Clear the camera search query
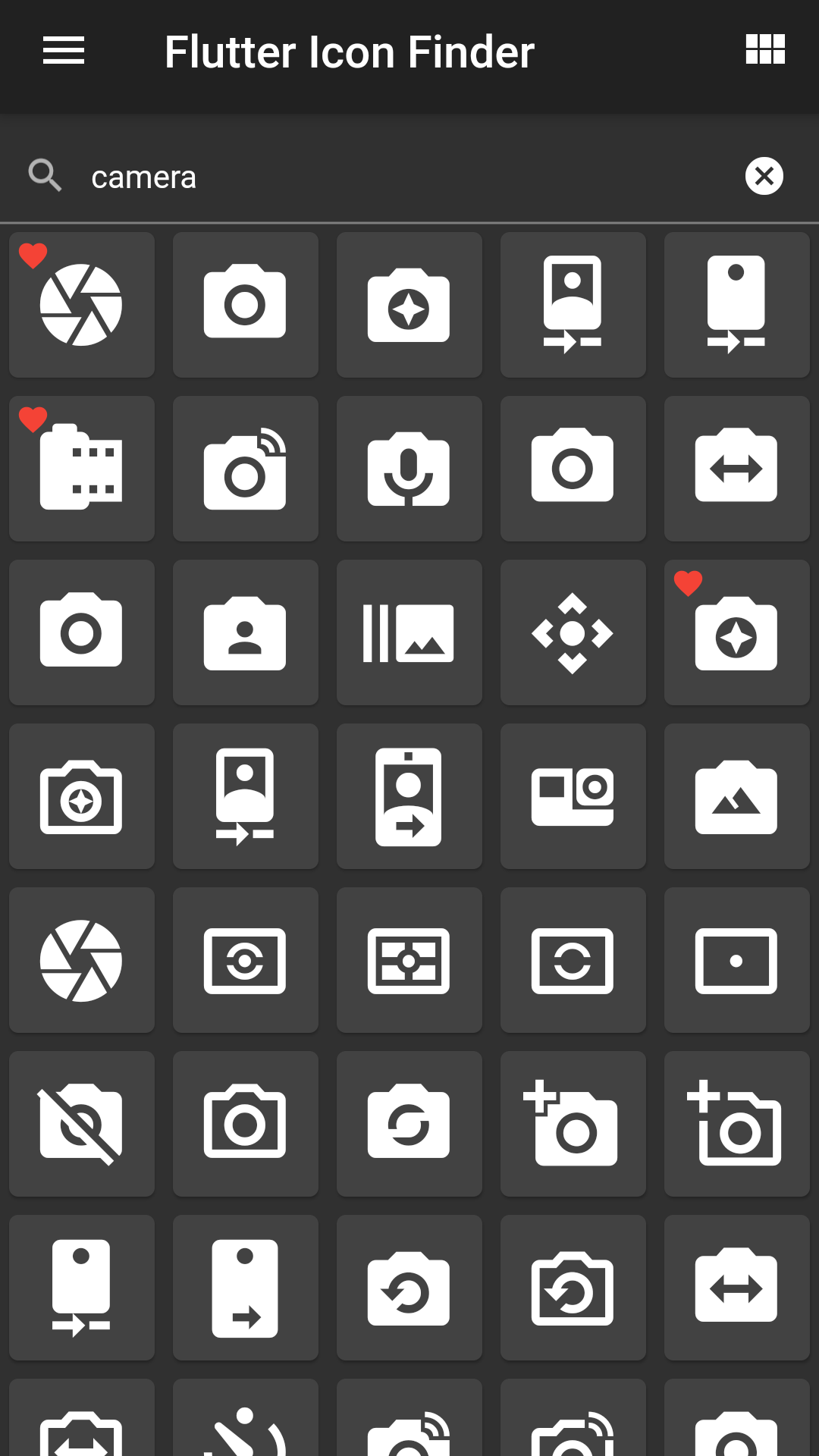The image size is (819, 1456). coord(764,176)
